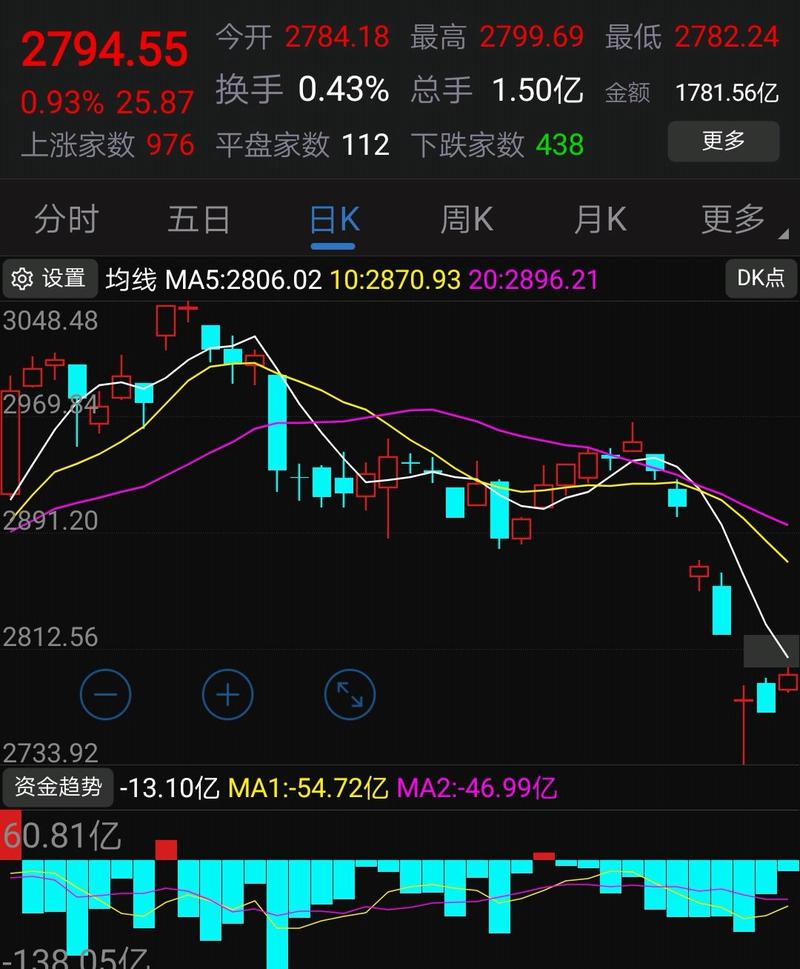Open the chart settings gear icon
Screen dimensions: 800x969
pos(22,280)
